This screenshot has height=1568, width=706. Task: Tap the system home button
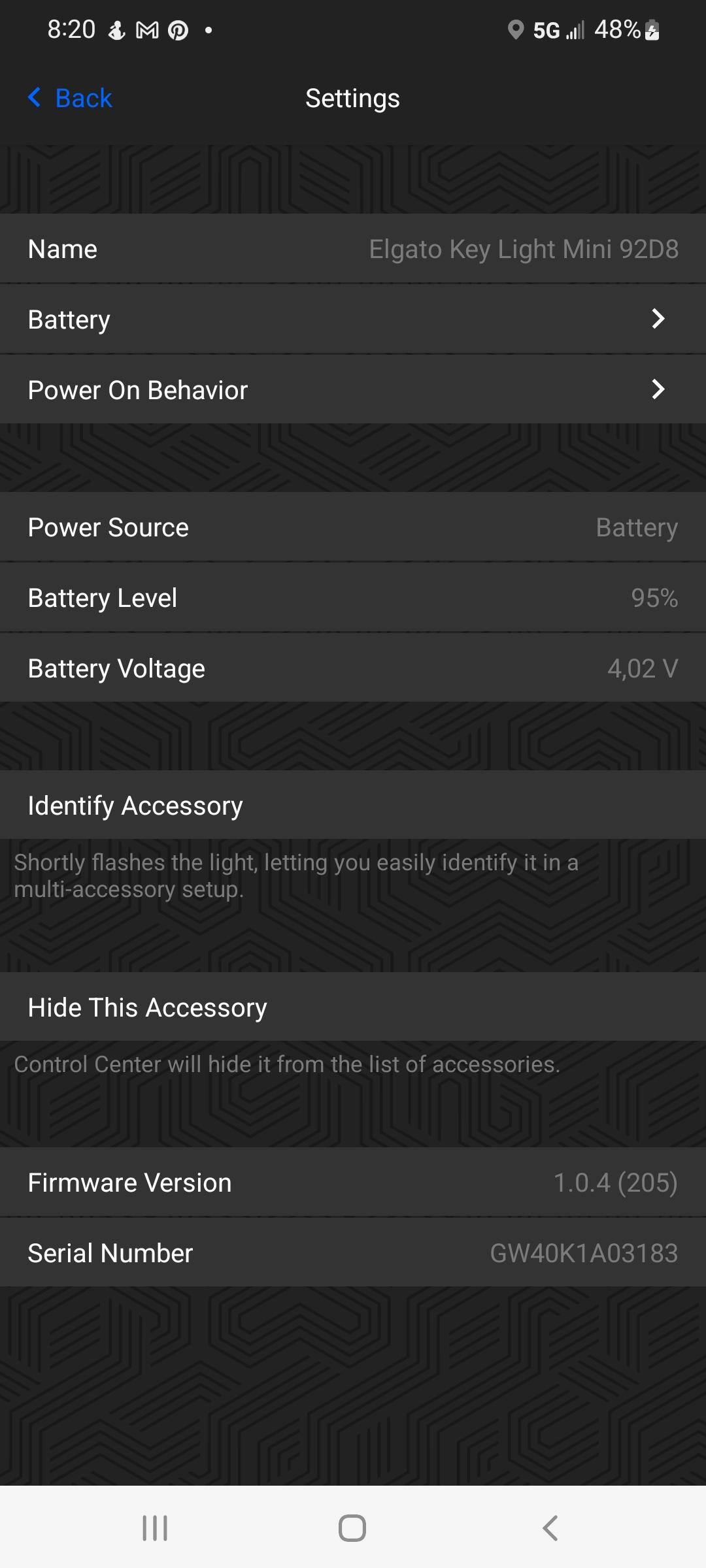coord(352,1528)
